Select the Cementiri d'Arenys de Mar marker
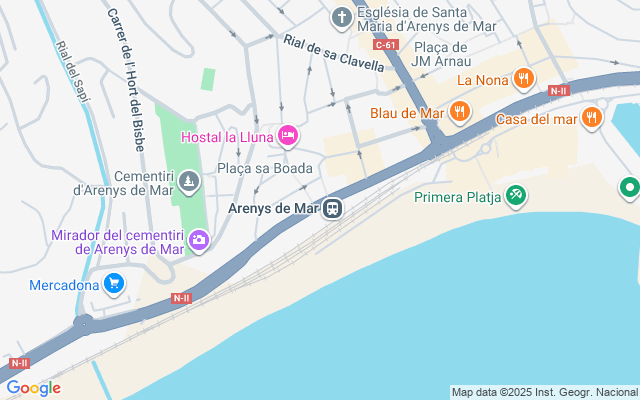 [189, 181]
